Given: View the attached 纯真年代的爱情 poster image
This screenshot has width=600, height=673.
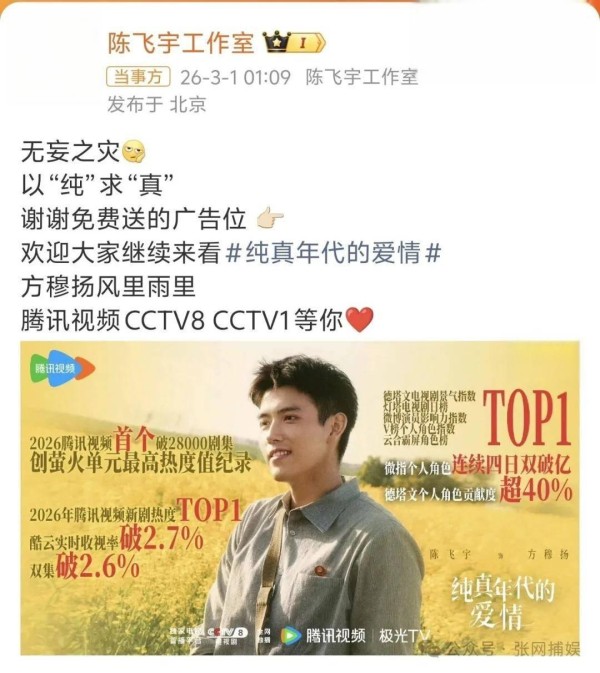Looking at the screenshot, I should click(300, 498).
